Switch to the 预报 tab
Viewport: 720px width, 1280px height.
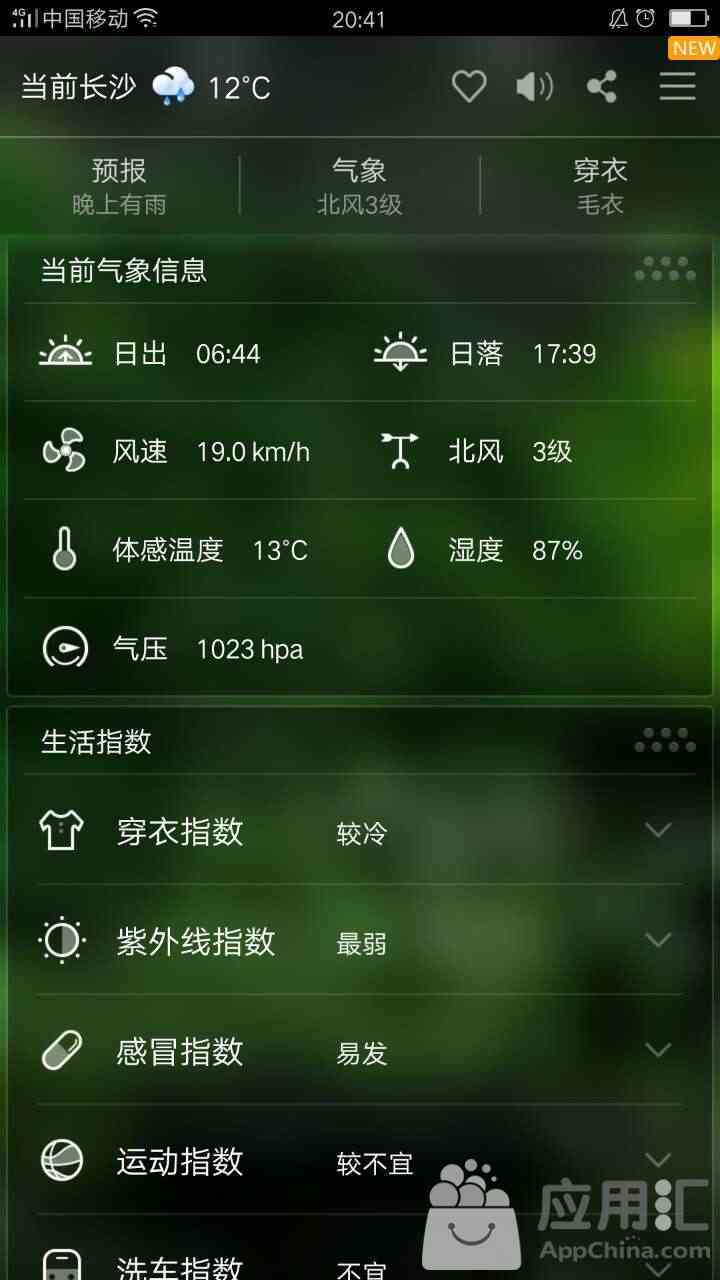coord(119,186)
